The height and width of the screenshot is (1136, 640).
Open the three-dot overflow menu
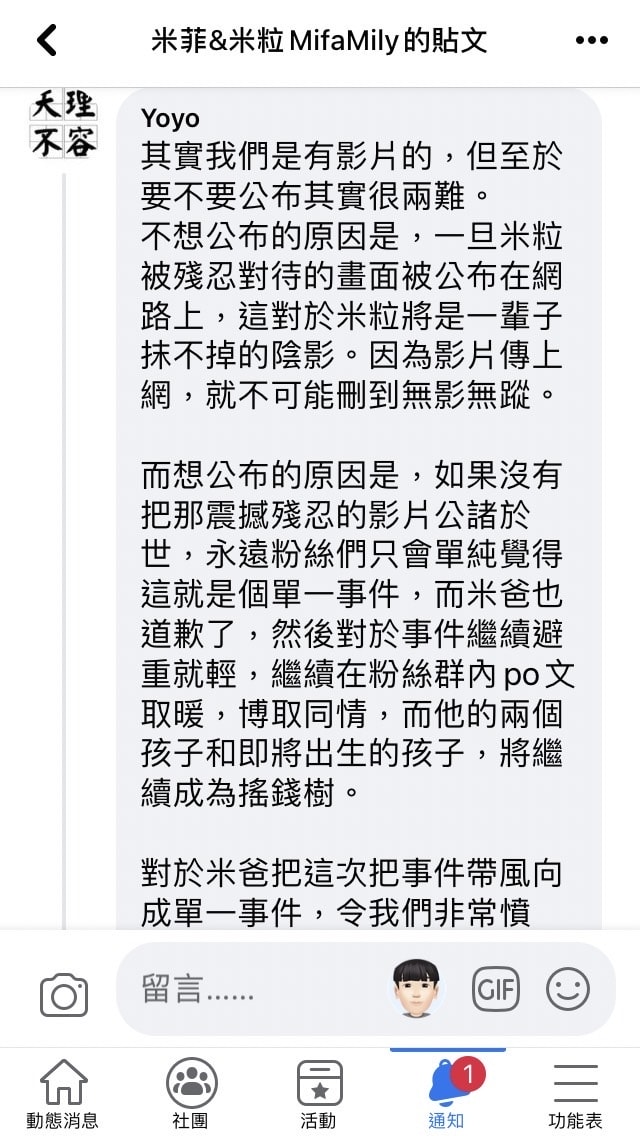coord(592,41)
